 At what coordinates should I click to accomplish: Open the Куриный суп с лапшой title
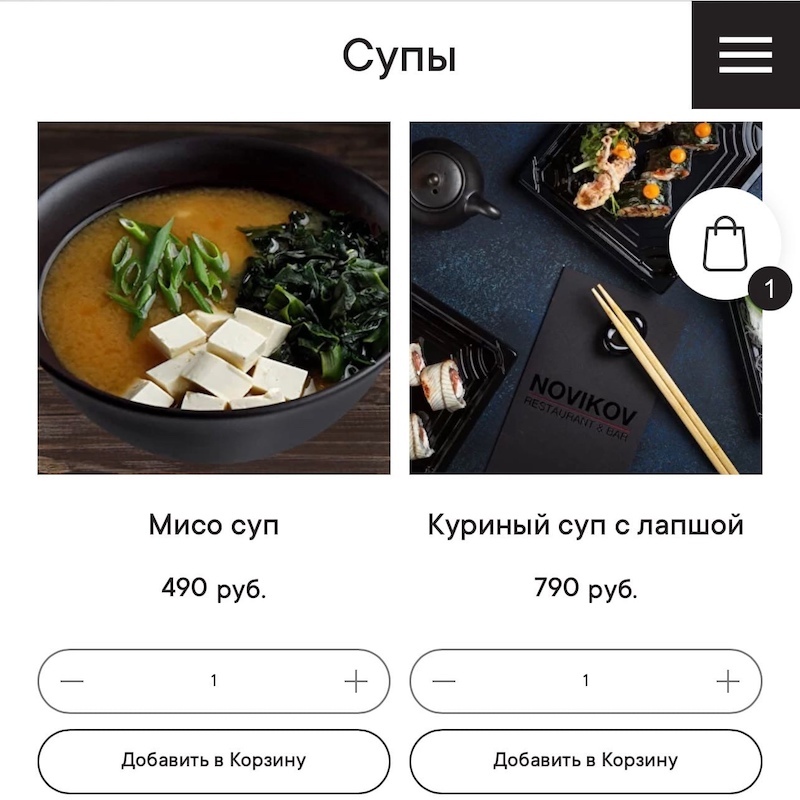[x=586, y=525]
